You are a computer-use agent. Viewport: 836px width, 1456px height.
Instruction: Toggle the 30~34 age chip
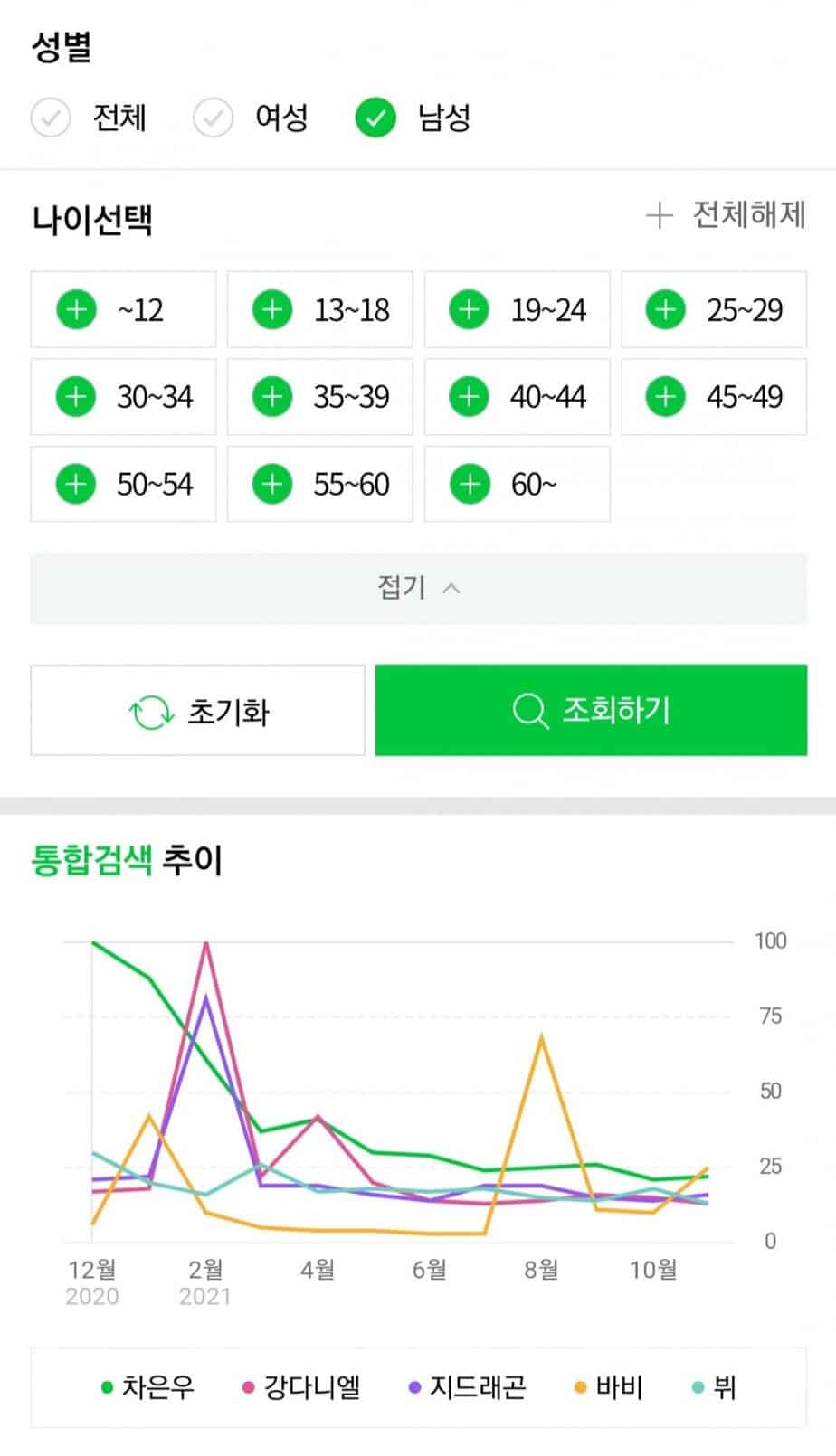pos(123,396)
